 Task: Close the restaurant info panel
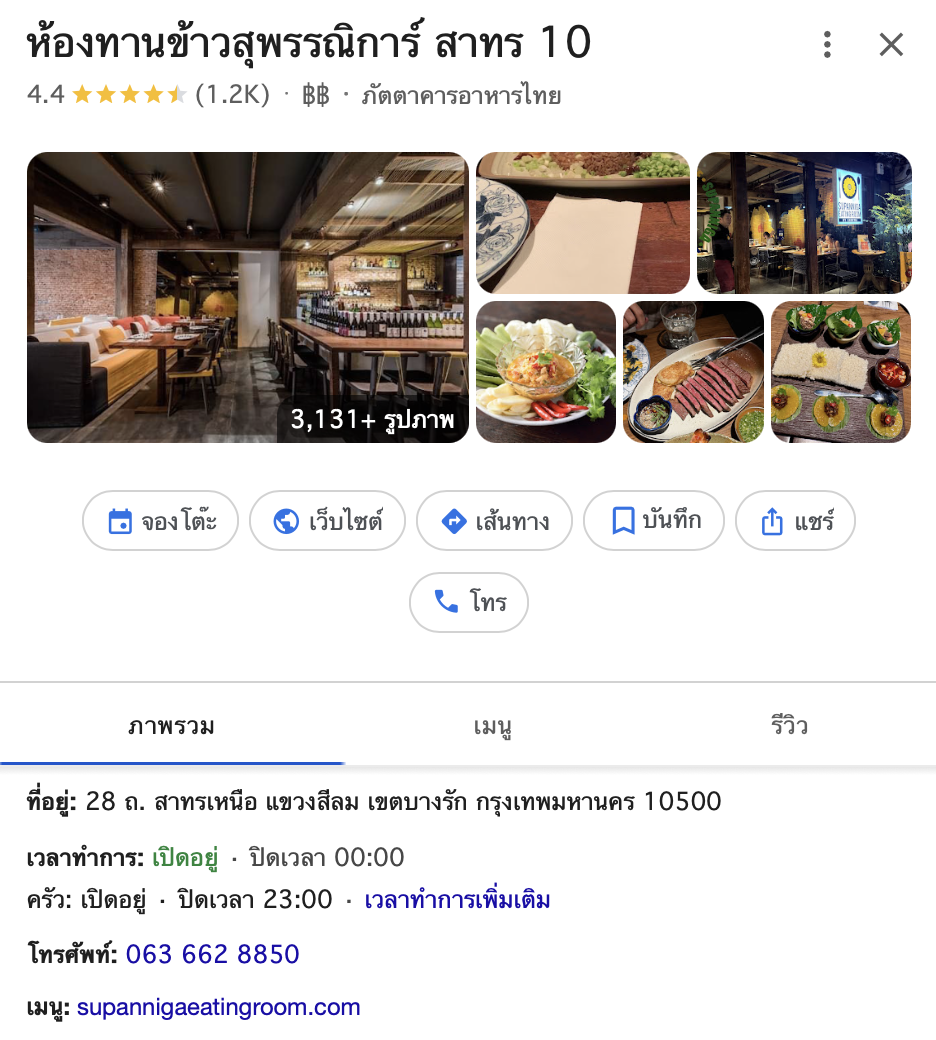click(x=890, y=44)
